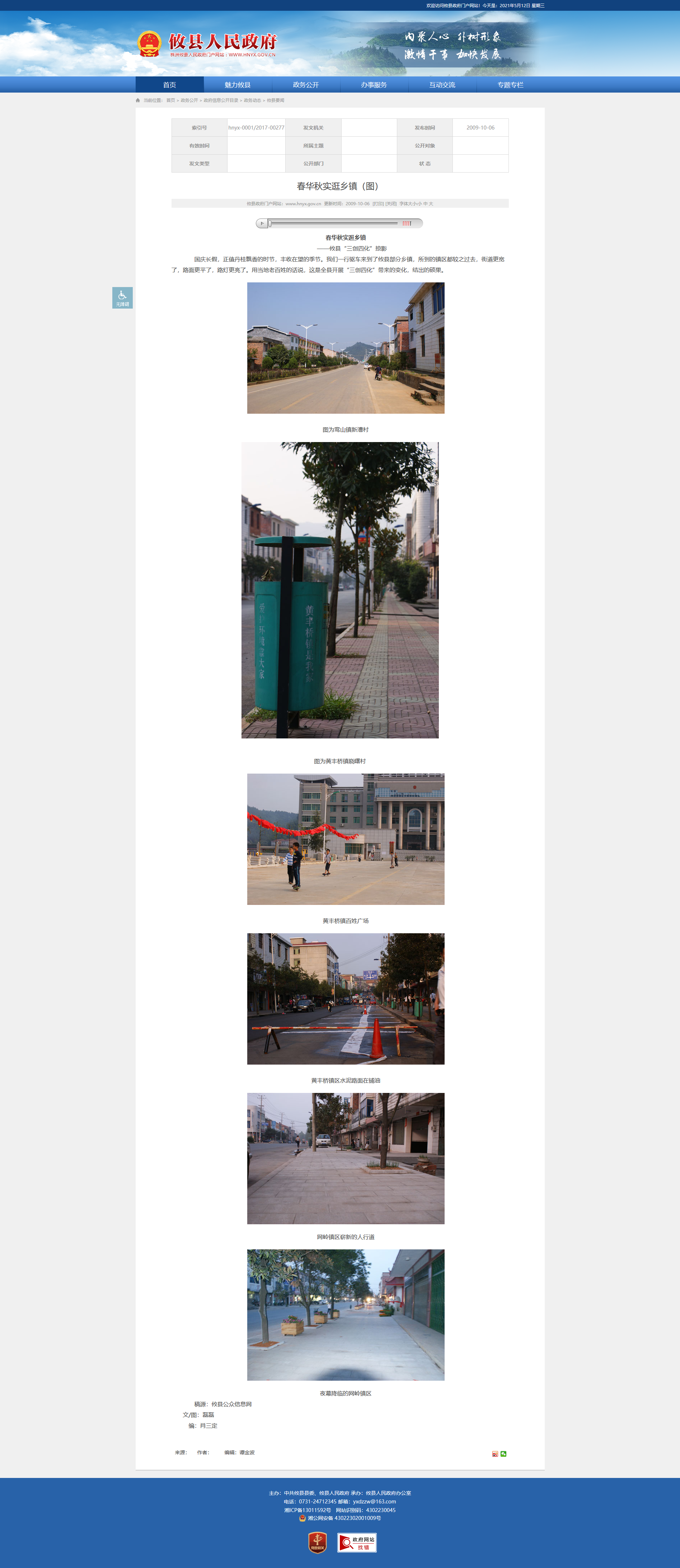Share the article to Weibo

tap(495, 1454)
